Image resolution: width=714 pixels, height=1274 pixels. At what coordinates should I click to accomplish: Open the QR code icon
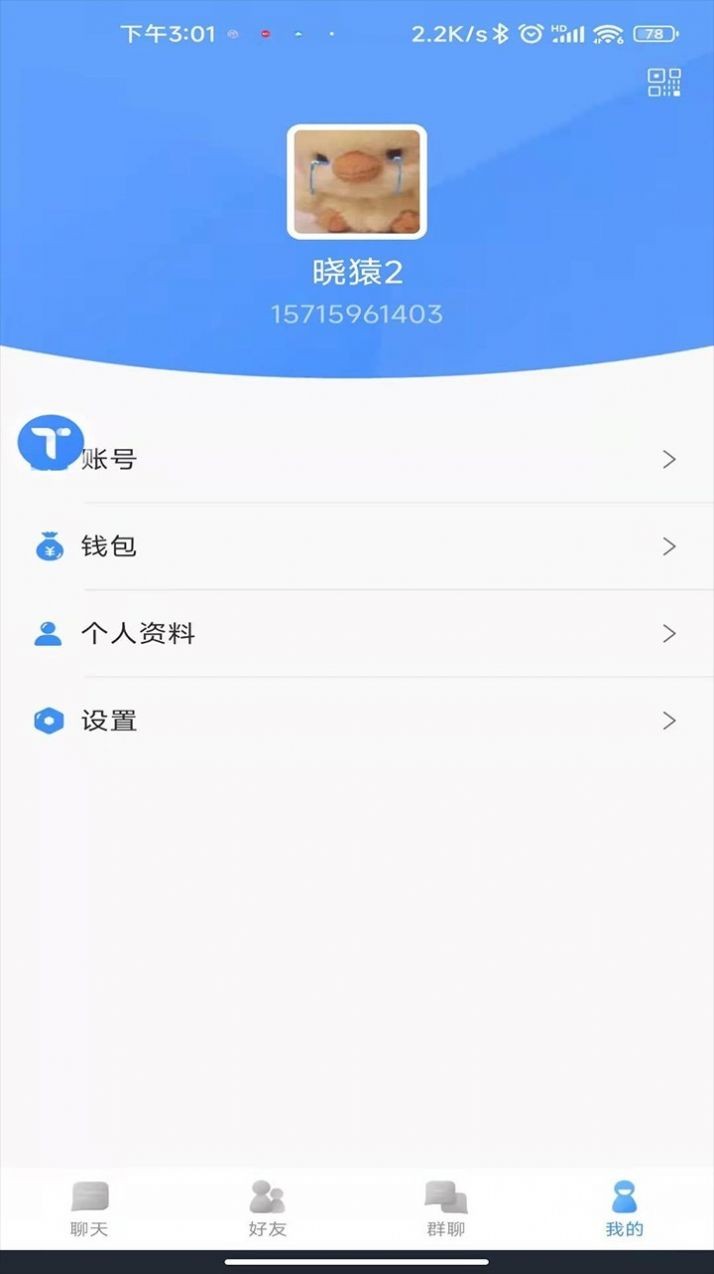click(x=664, y=82)
